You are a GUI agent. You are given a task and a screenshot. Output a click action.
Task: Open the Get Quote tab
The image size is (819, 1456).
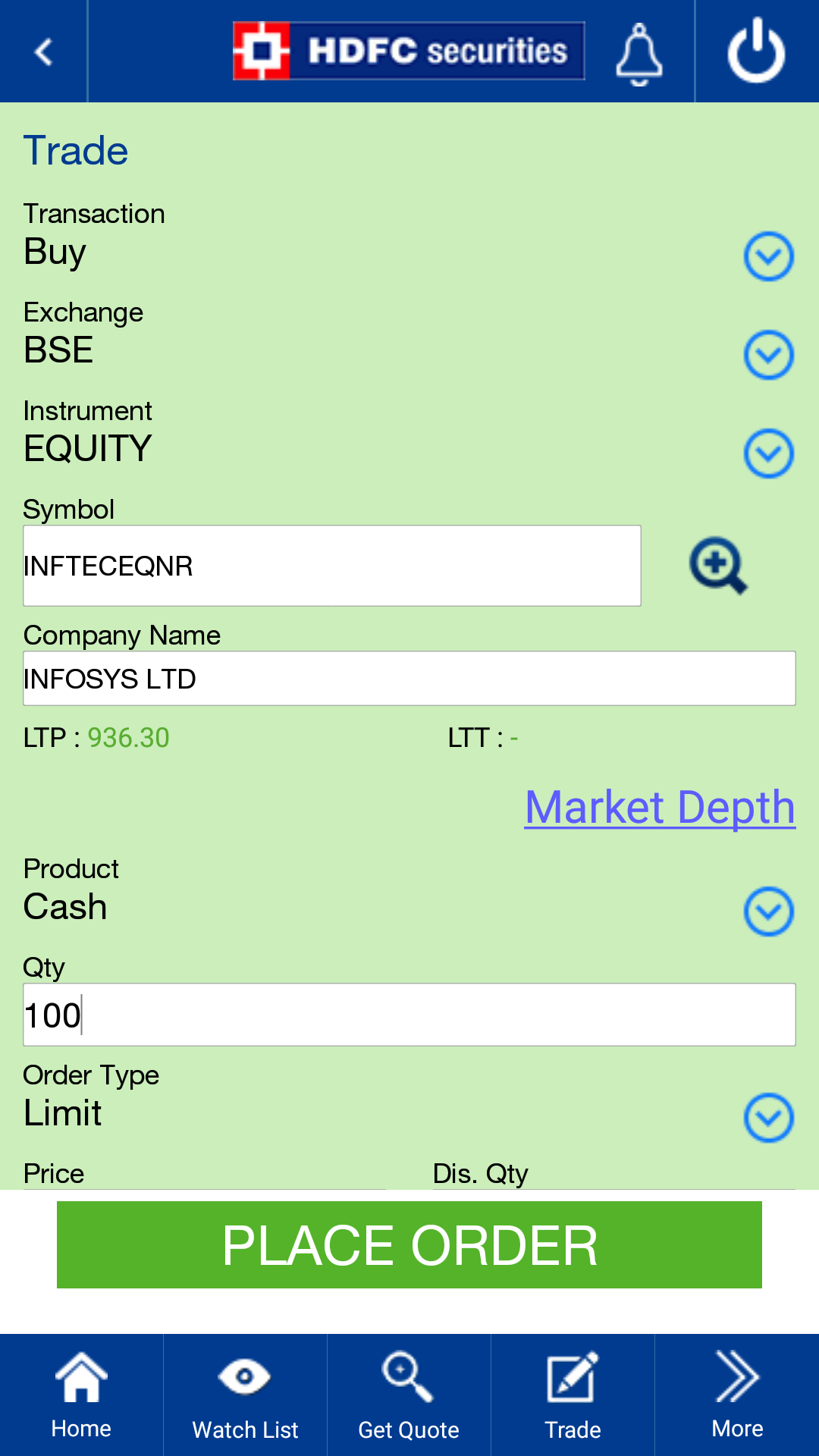(409, 1395)
